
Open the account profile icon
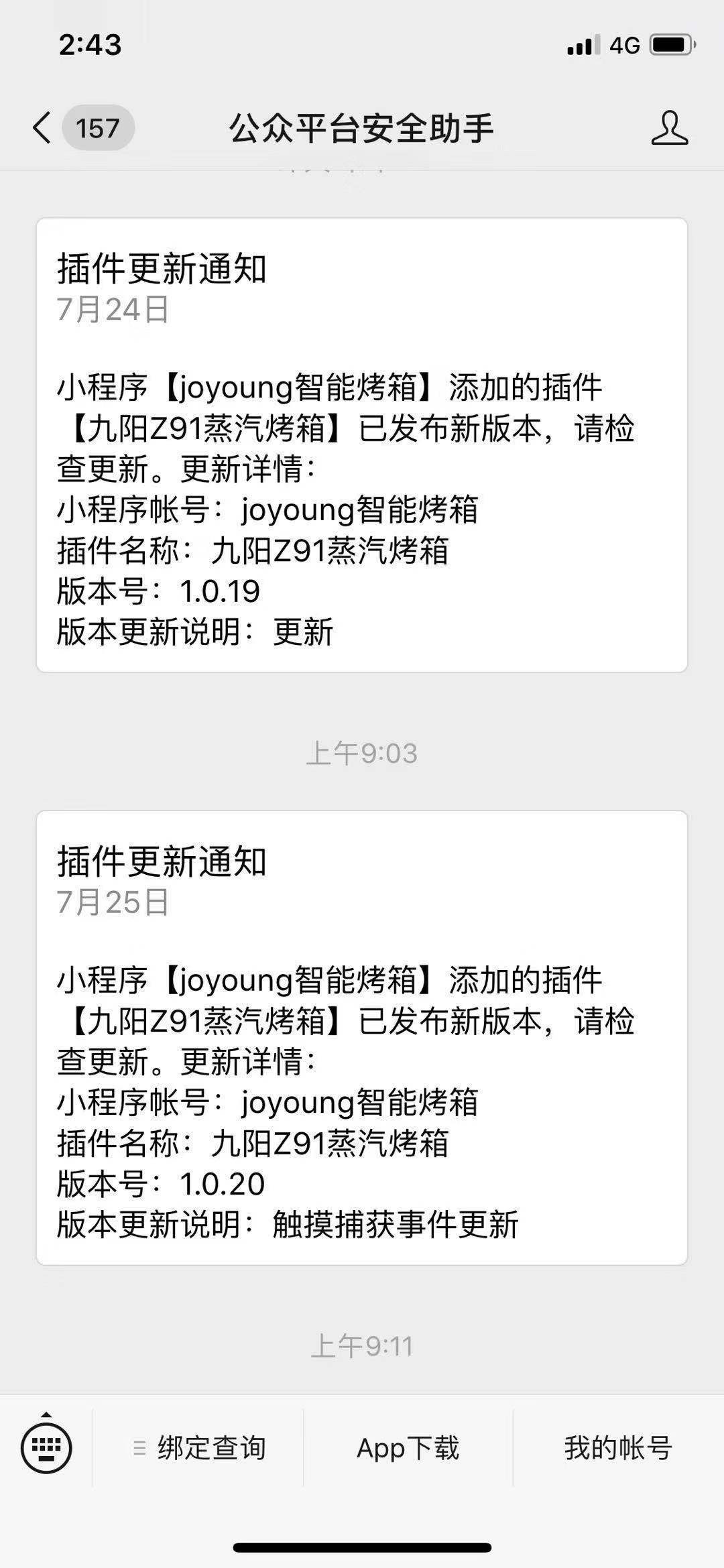coord(669,128)
